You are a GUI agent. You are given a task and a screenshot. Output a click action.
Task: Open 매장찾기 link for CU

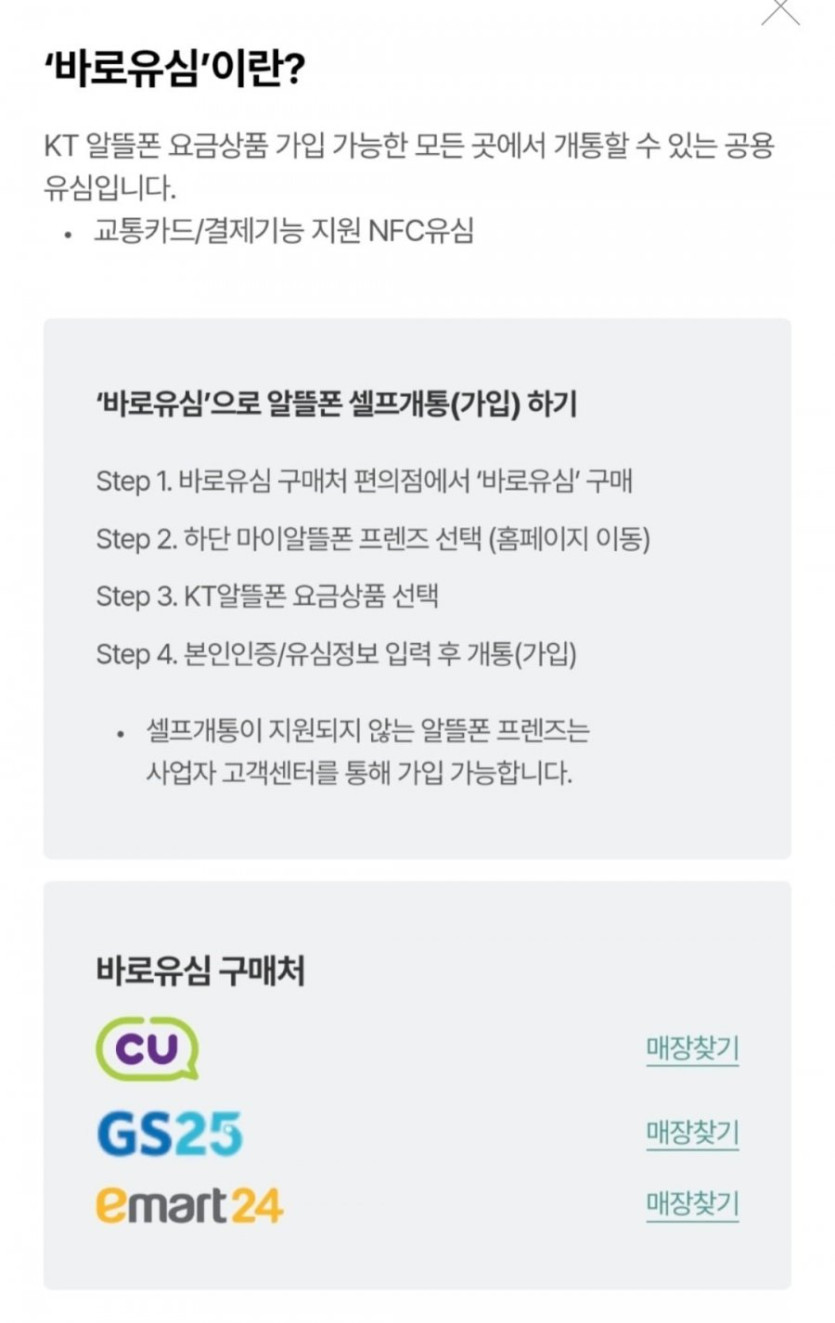pos(692,1048)
